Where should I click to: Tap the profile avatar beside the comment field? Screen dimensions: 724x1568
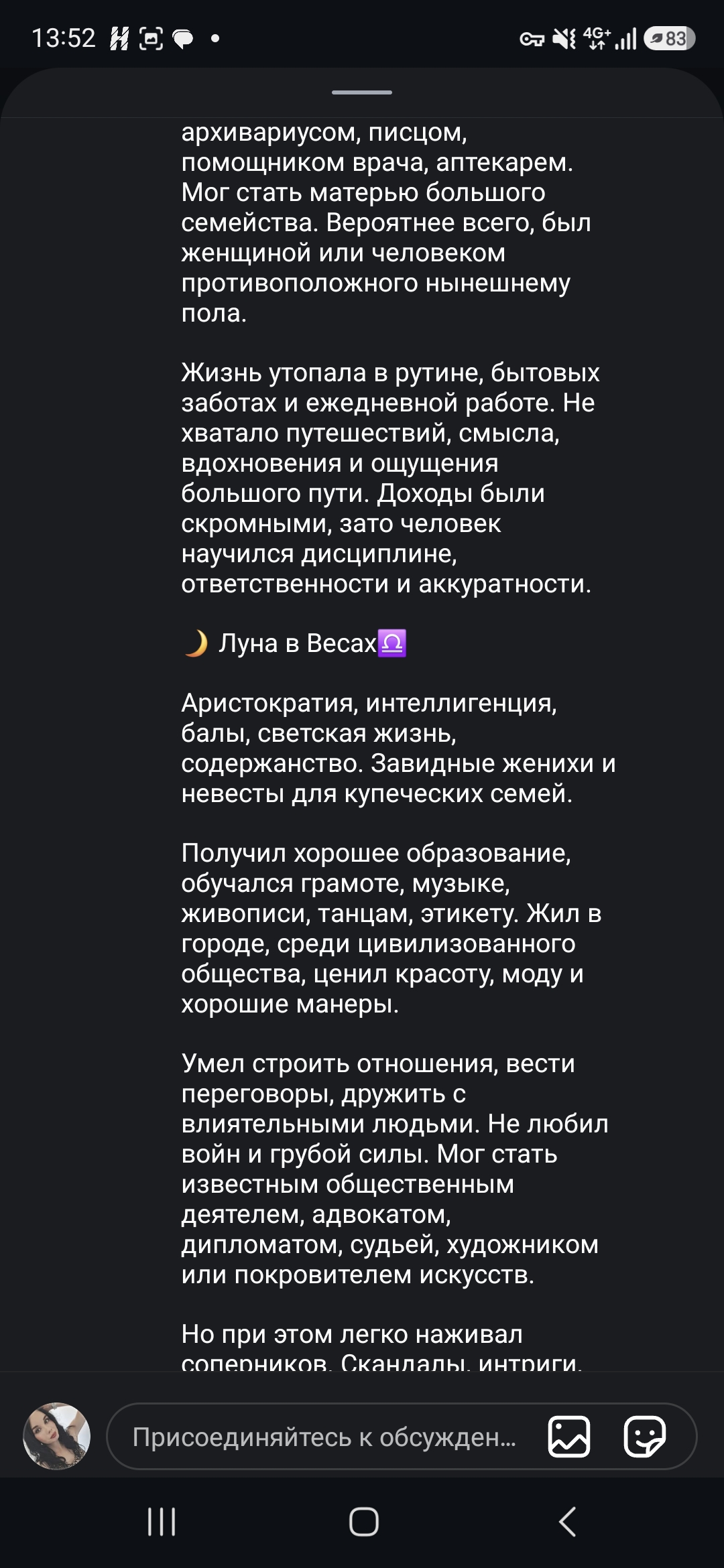coord(57,1437)
